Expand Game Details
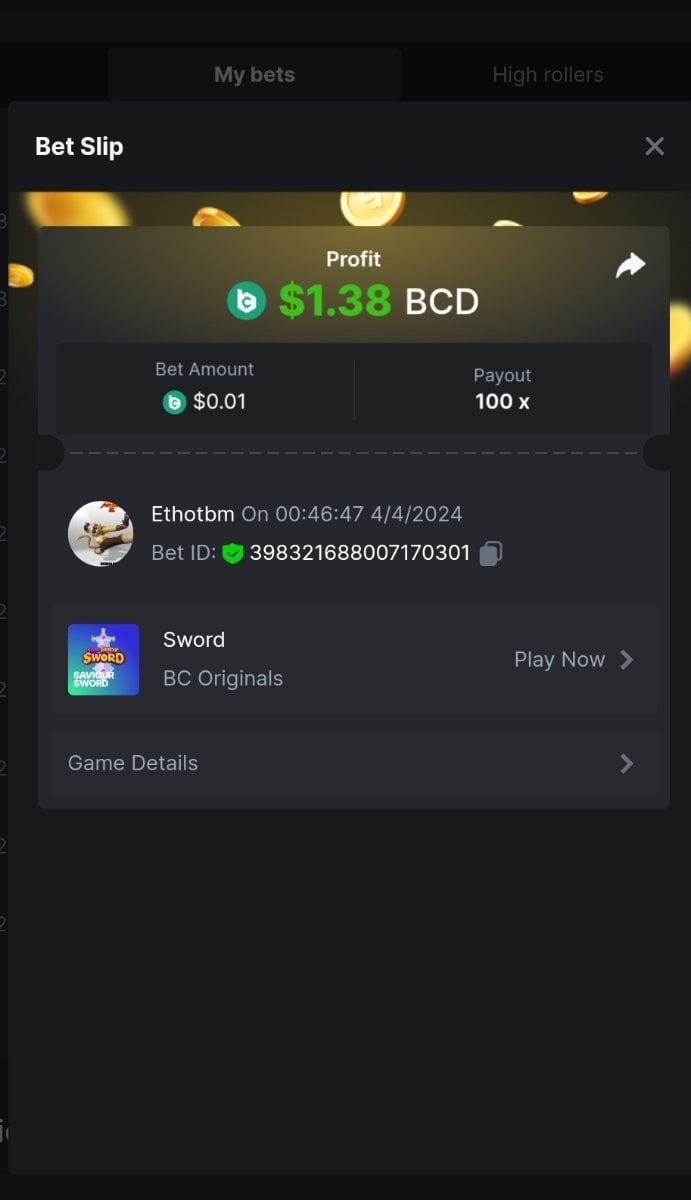 tap(354, 763)
